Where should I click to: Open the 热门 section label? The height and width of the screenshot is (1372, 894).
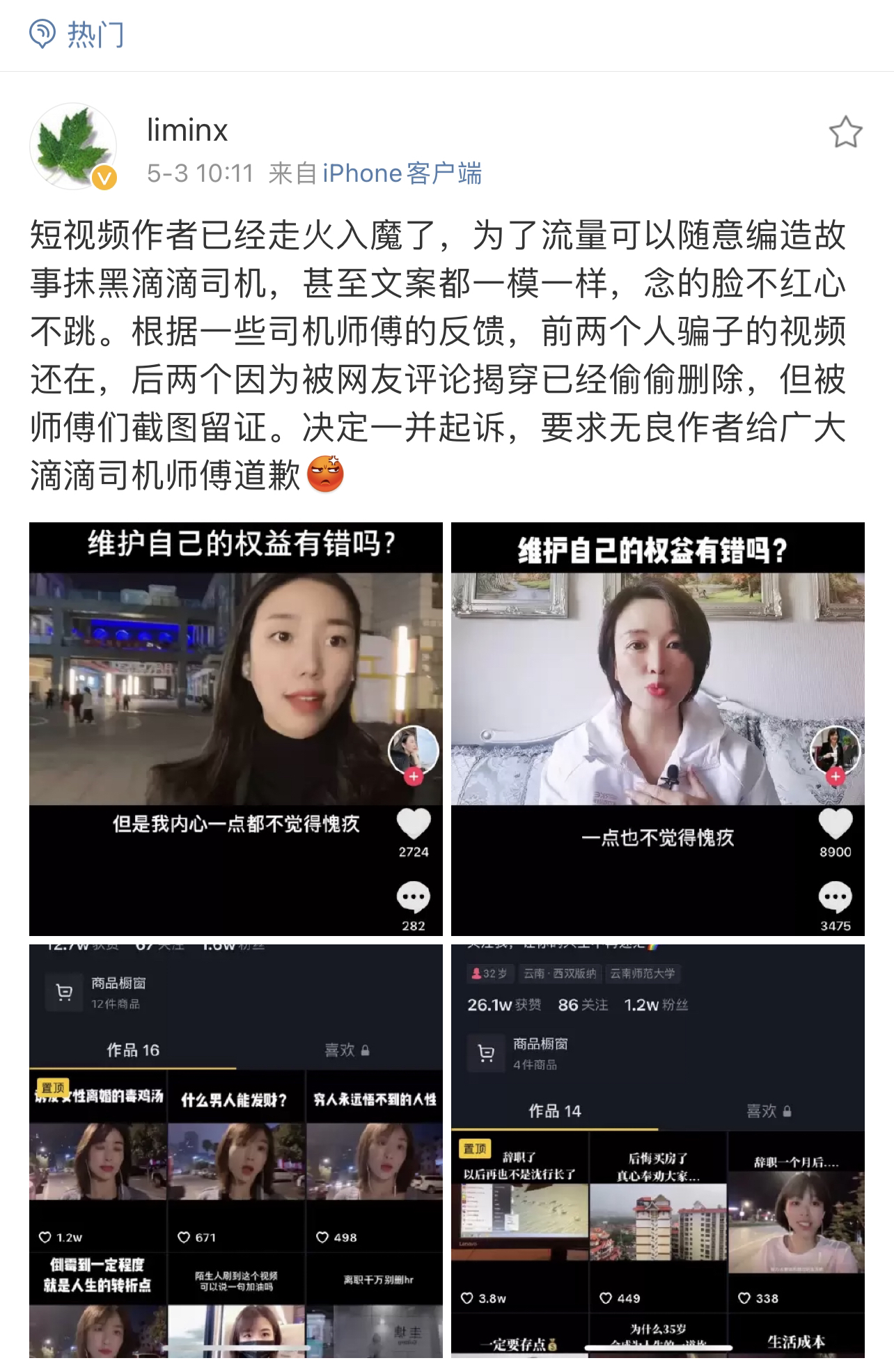tap(94, 34)
